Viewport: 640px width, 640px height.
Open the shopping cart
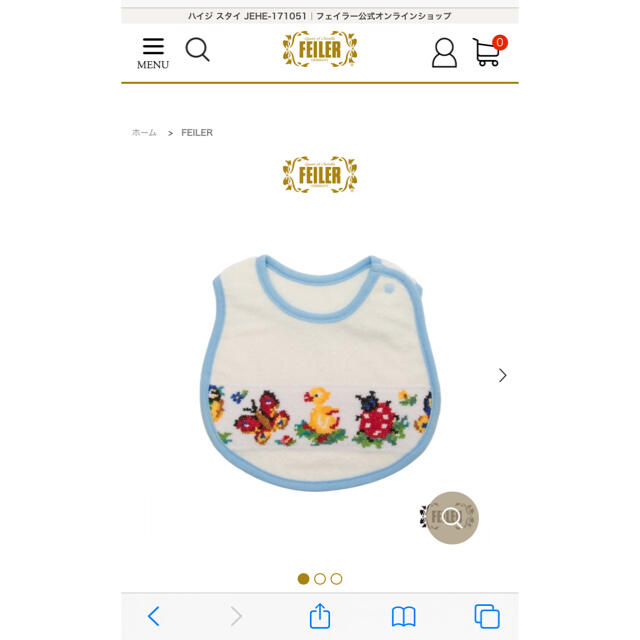[x=487, y=51]
